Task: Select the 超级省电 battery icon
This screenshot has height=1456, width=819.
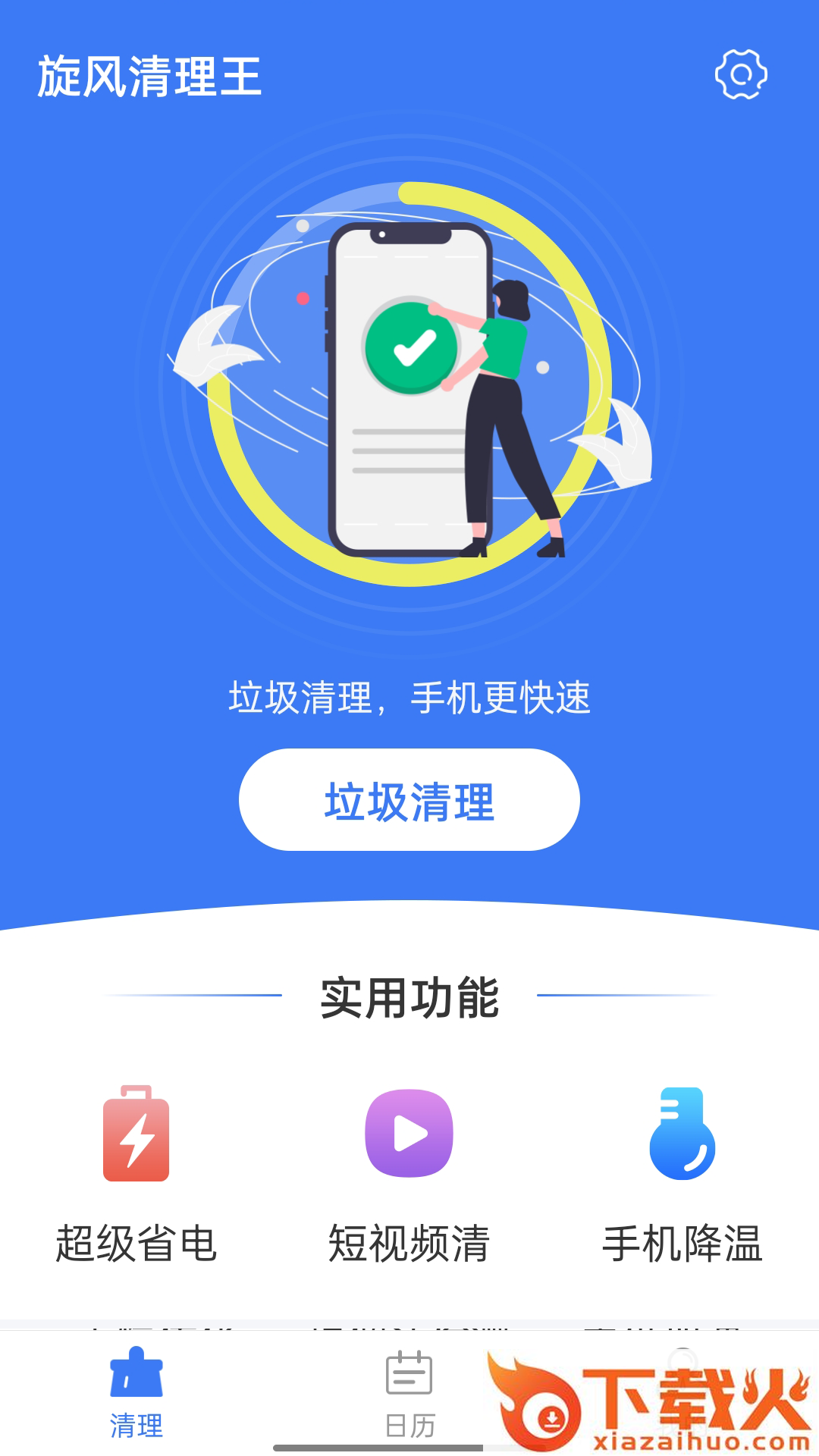Action: pos(137,1135)
